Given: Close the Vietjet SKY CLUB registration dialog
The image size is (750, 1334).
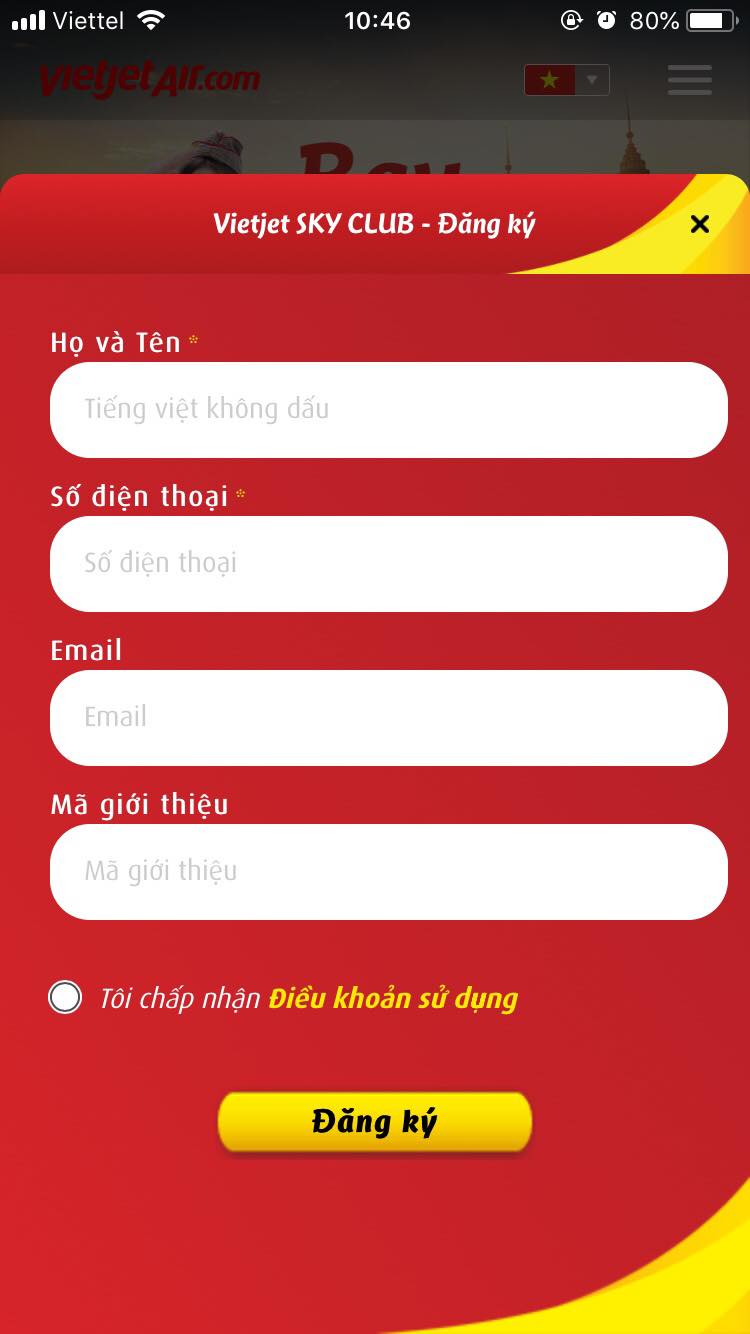Looking at the screenshot, I should (x=700, y=224).
